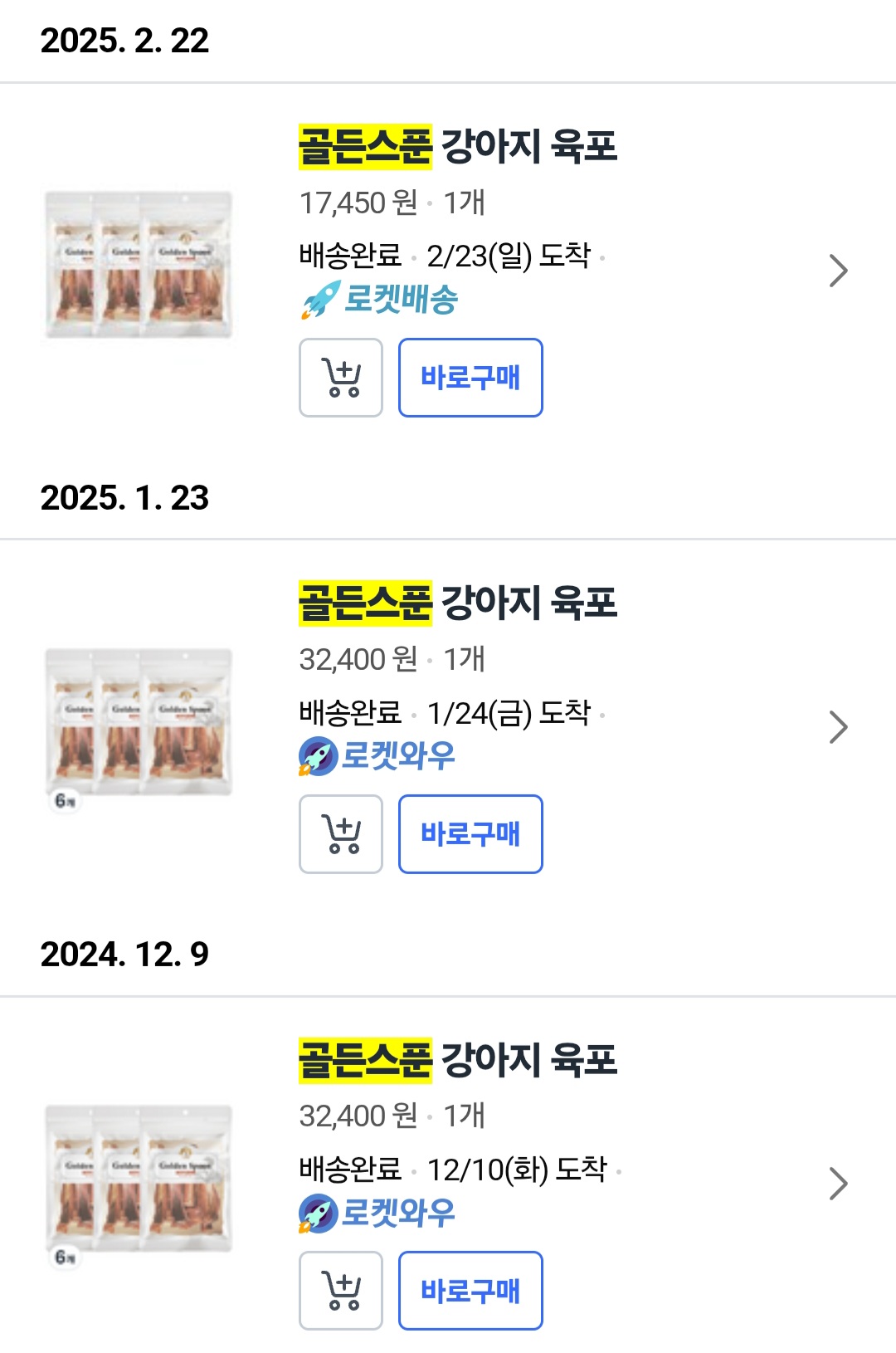Add the 2025. 2. 22 order to cart

340,378
